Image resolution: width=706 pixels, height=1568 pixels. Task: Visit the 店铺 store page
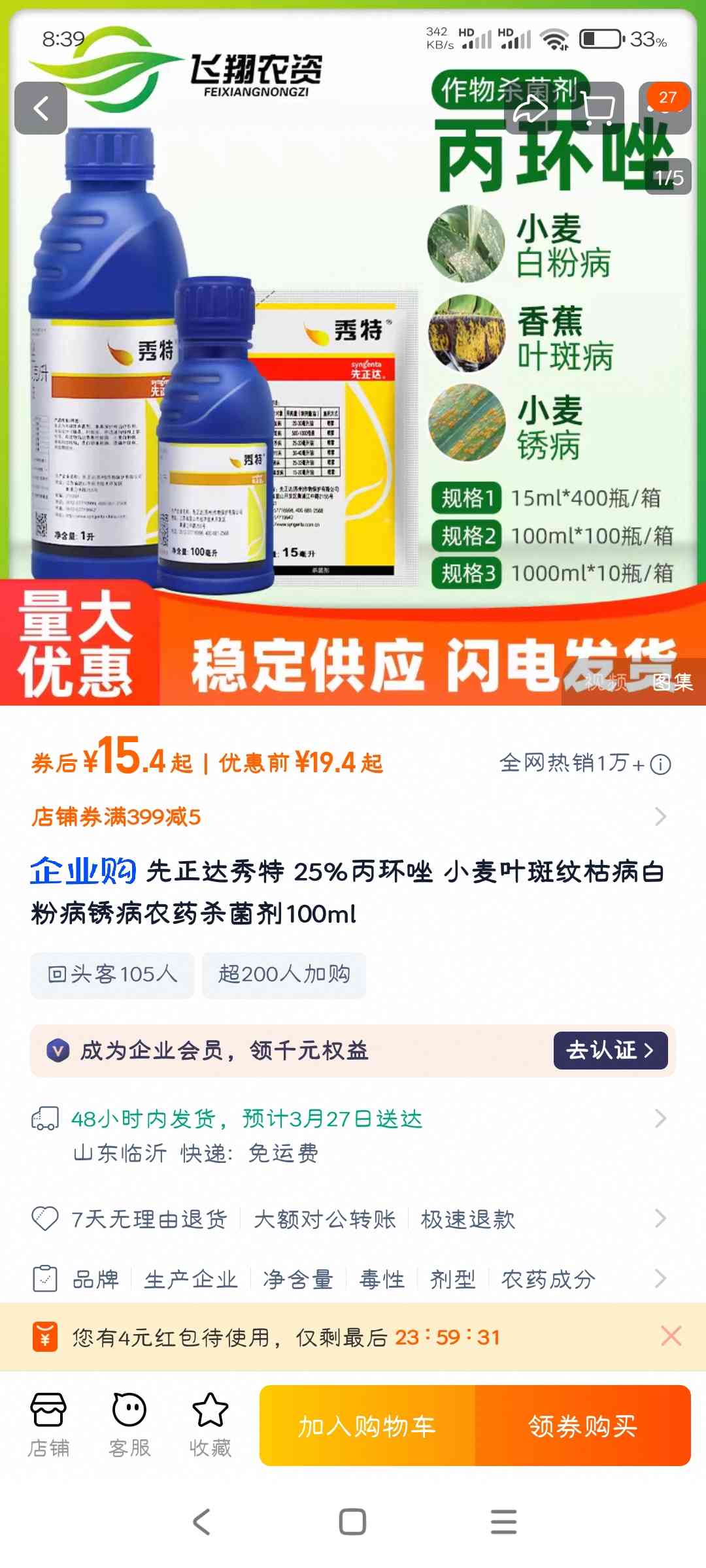coord(48,1425)
